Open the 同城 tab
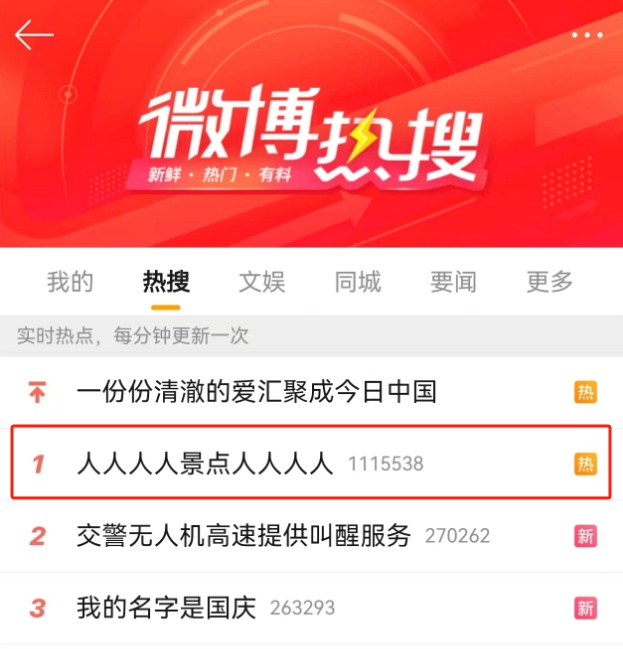 pyautogui.click(x=358, y=282)
